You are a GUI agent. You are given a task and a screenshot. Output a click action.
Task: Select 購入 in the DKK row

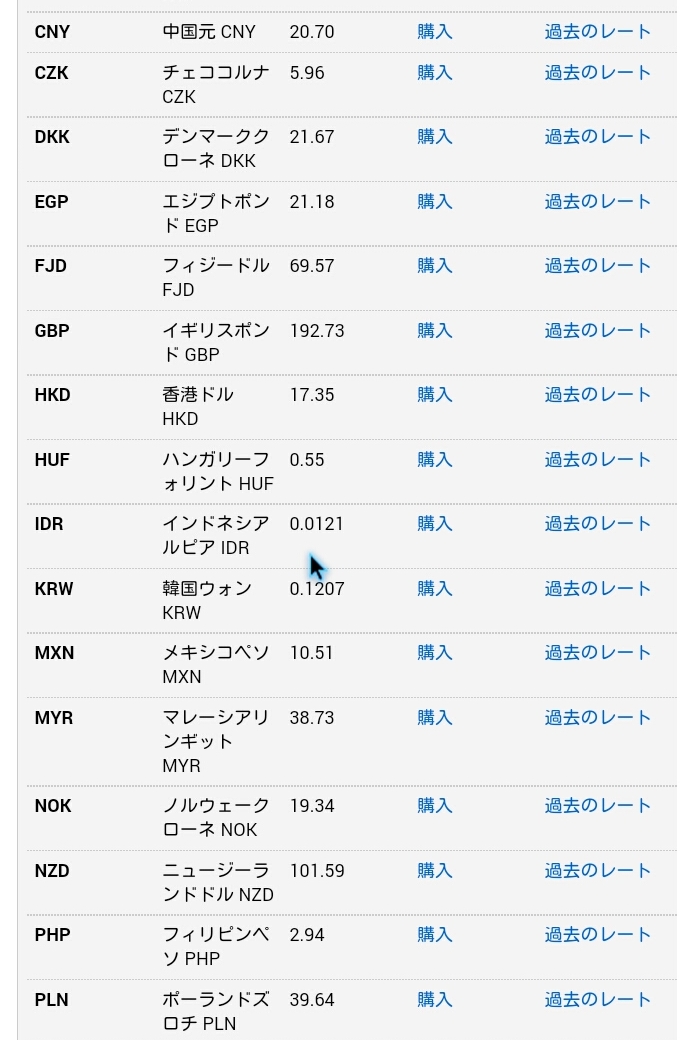click(435, 137)
